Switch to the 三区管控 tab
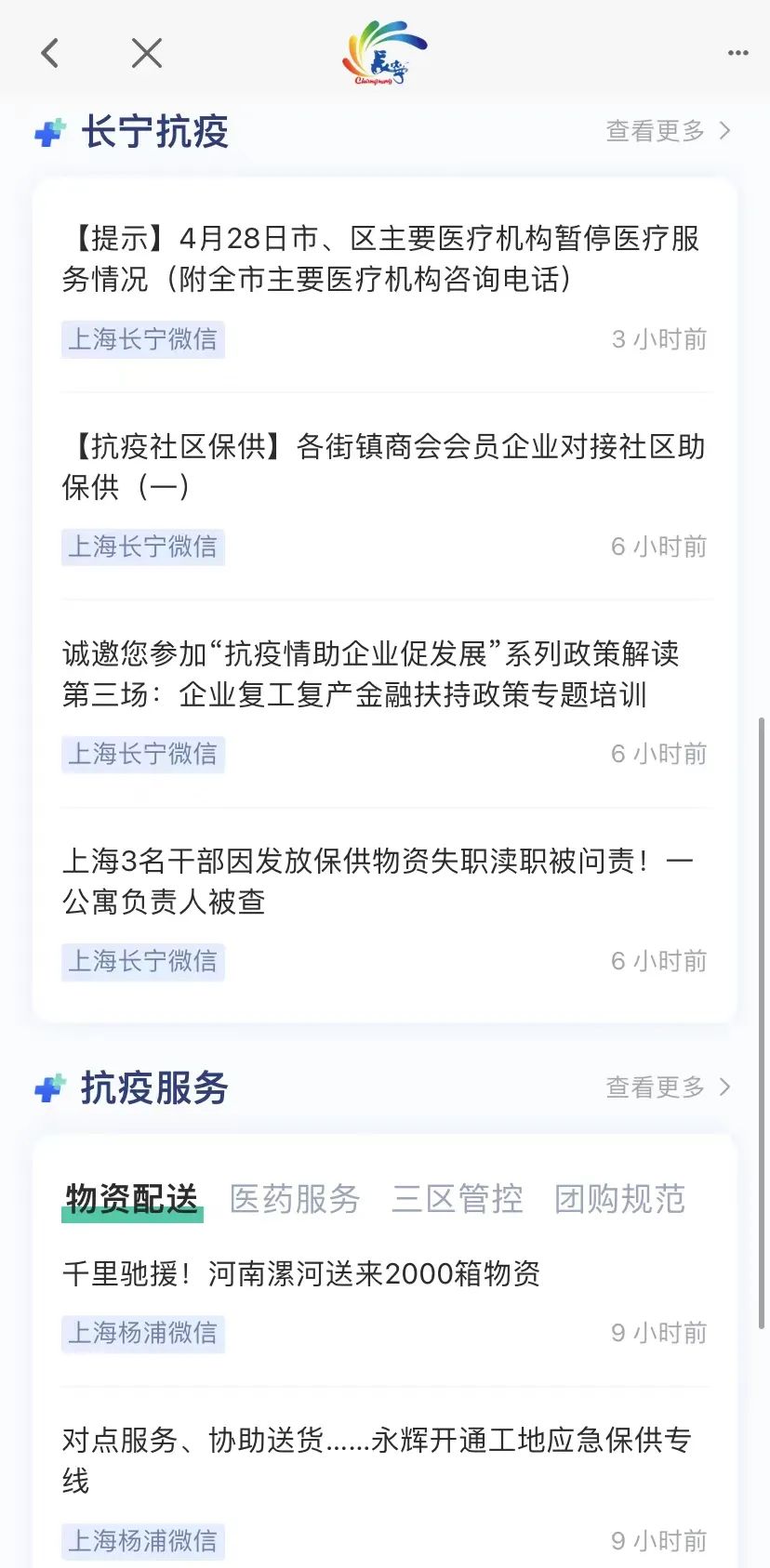This screenshot has width=770, height=1568. coord(458,1199)
